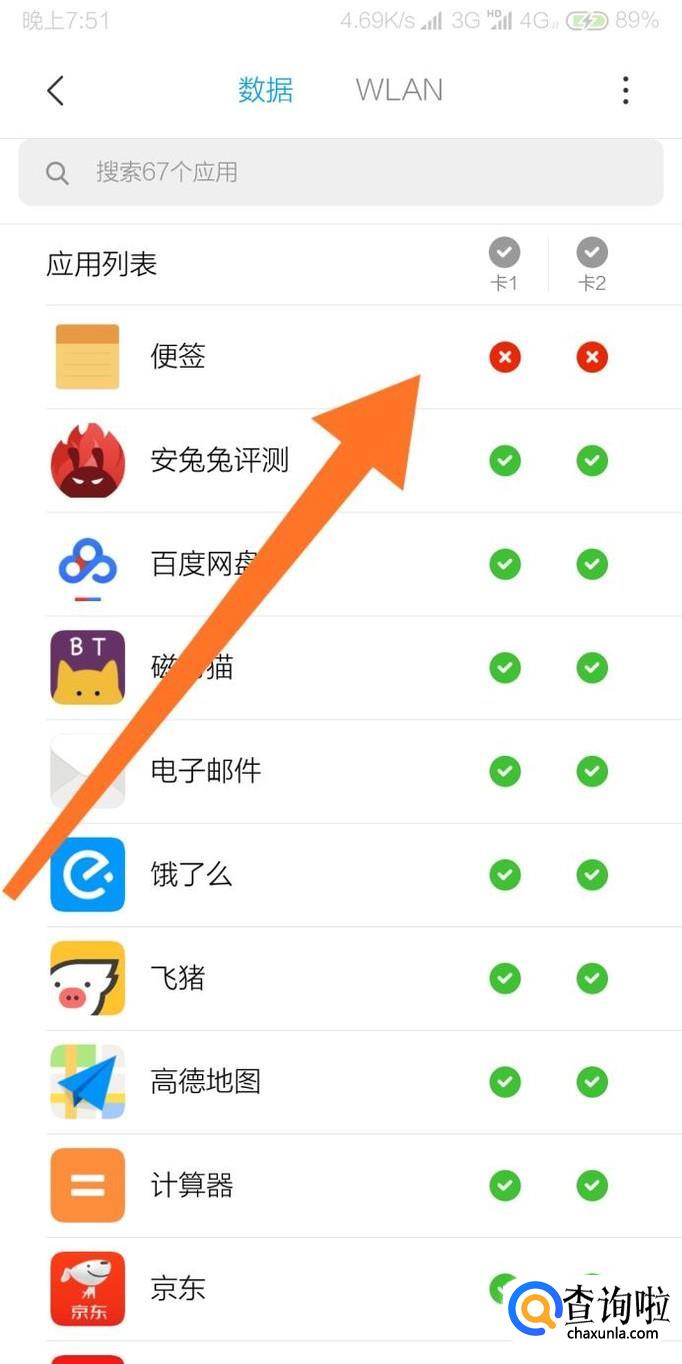This screenshot has height=1364, width=682.
Task: Enable 卡1 data for 便签
Action: point(505,357)
